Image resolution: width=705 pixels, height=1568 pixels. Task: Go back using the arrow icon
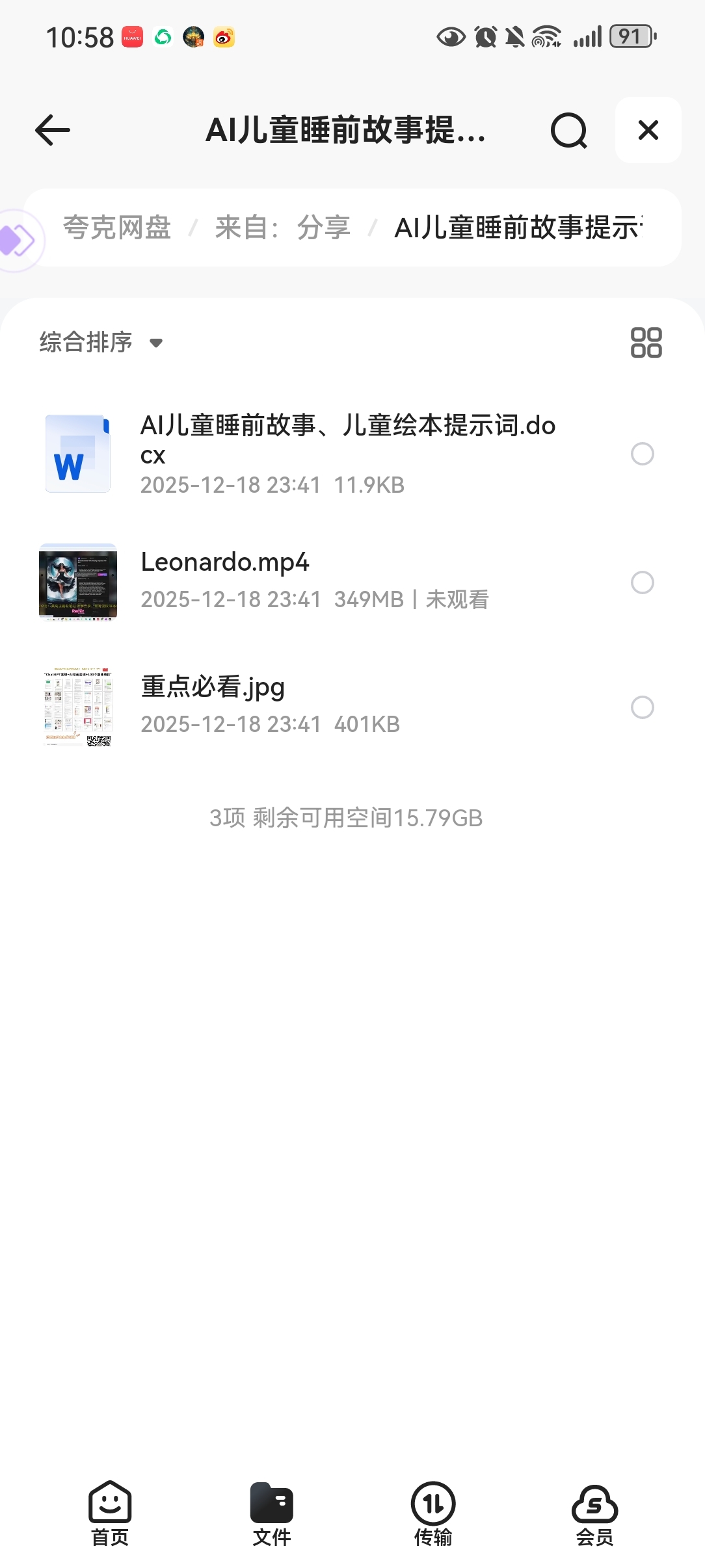53,130
